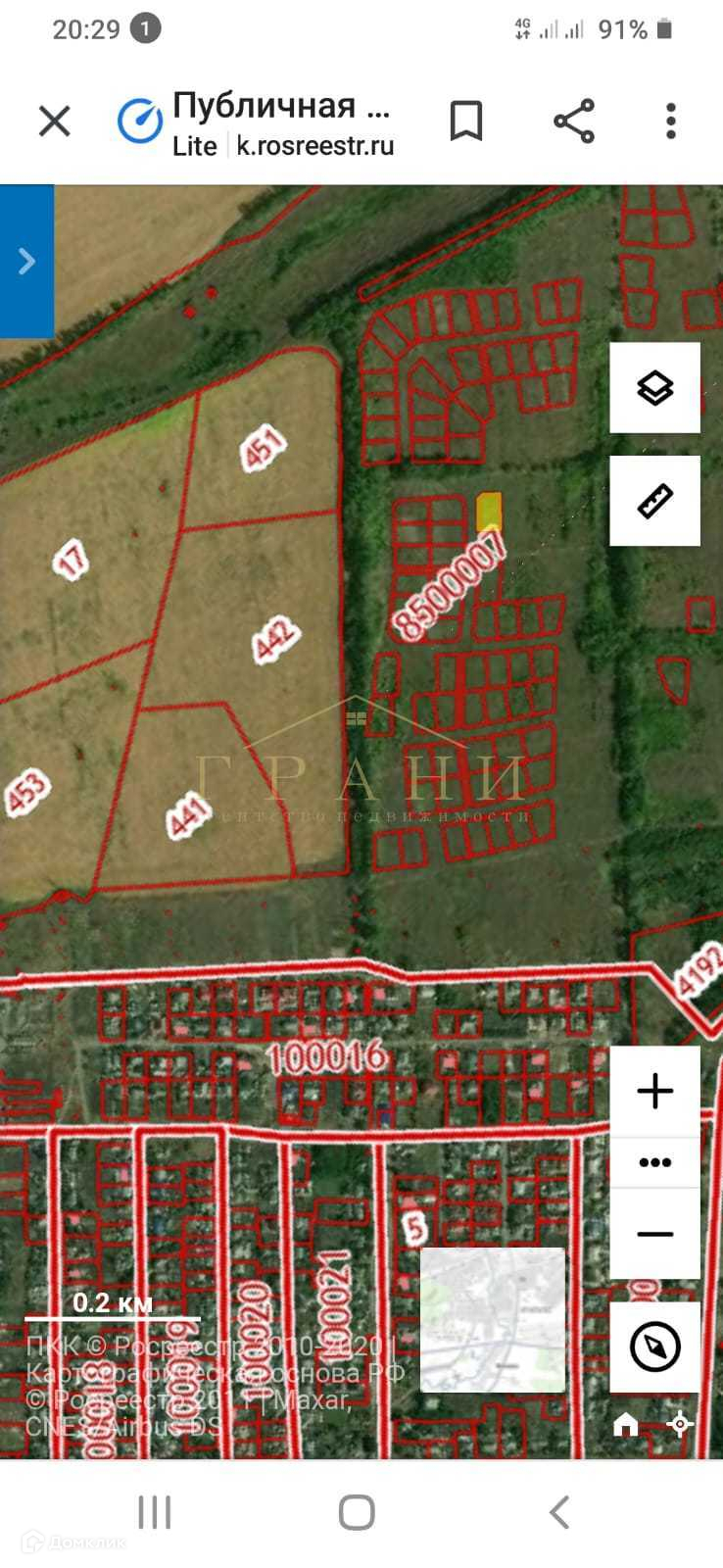Open the overview minimap thumbnail
This screenshot has width=723, height=1568.
click(493, 1319)
